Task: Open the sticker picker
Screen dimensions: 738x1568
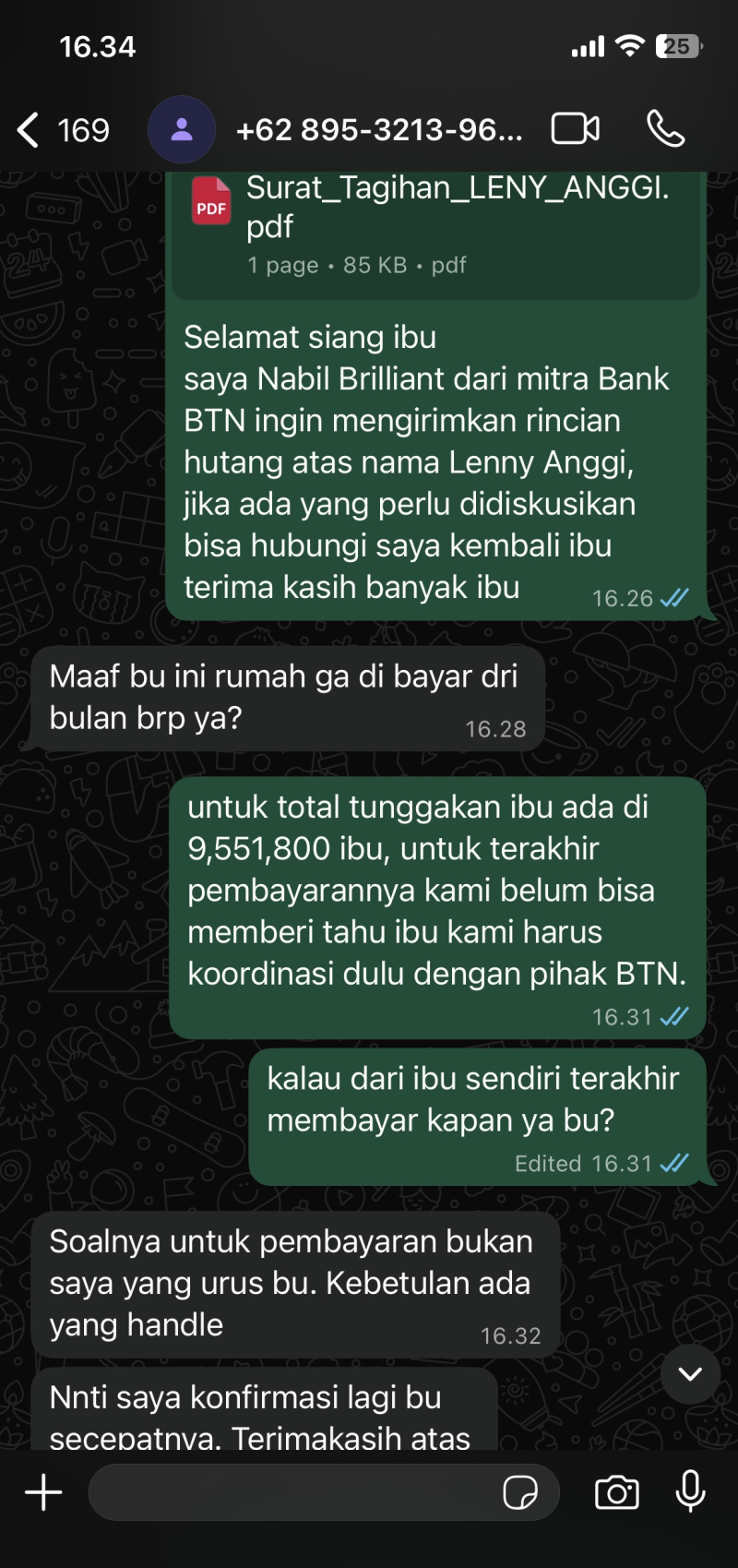Action: click(520, 1492)
